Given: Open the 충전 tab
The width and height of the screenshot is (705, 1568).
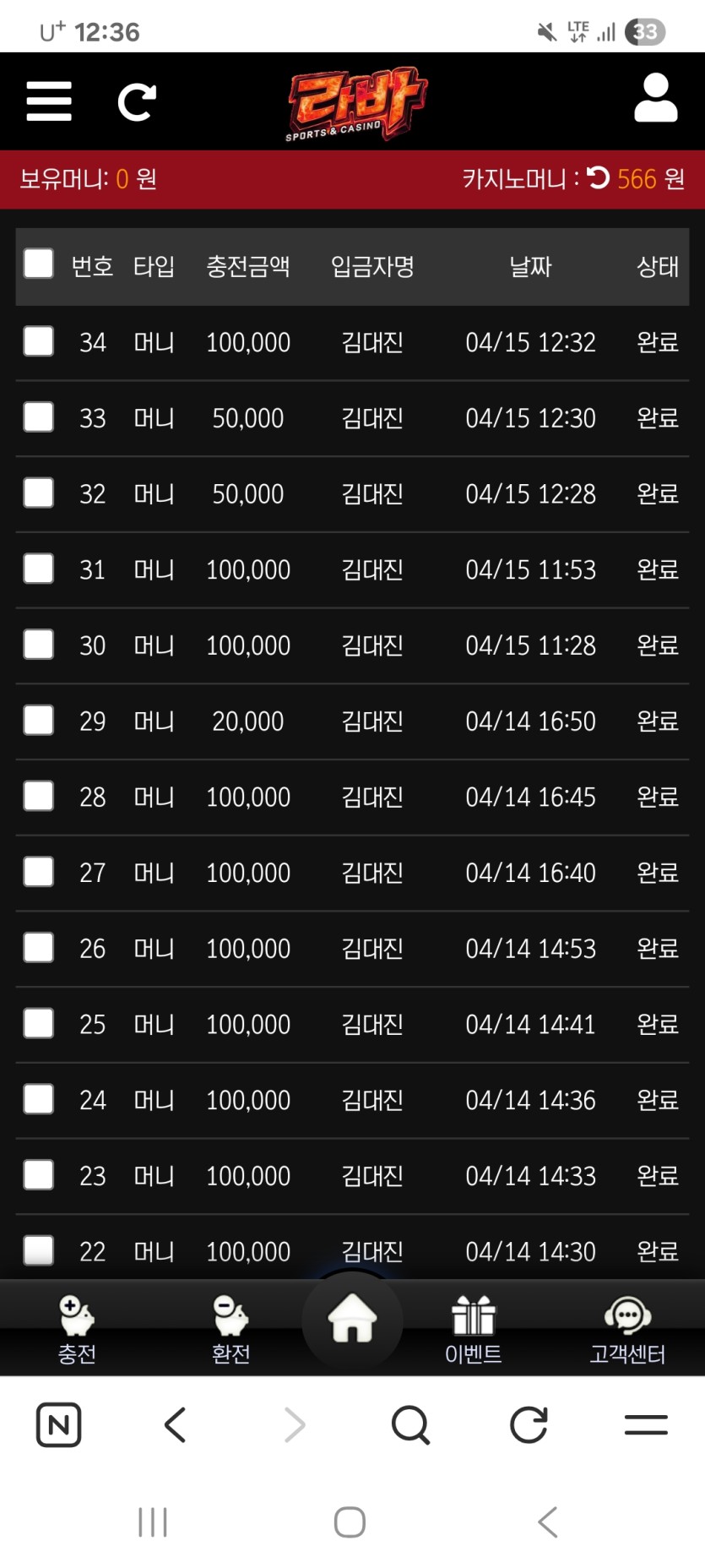Looking at the screenshot, I should coord(77,1330).
